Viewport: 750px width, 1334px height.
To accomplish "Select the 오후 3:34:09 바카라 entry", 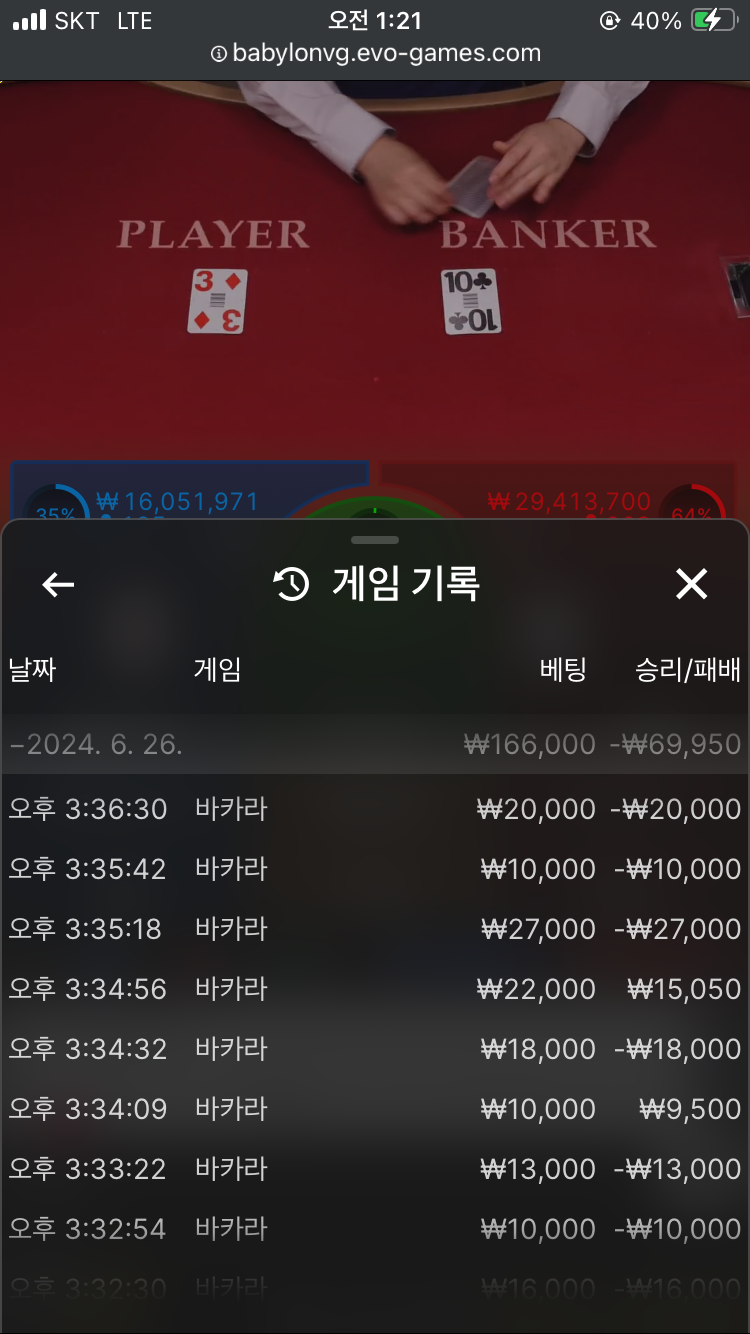I will point(374,1109).
